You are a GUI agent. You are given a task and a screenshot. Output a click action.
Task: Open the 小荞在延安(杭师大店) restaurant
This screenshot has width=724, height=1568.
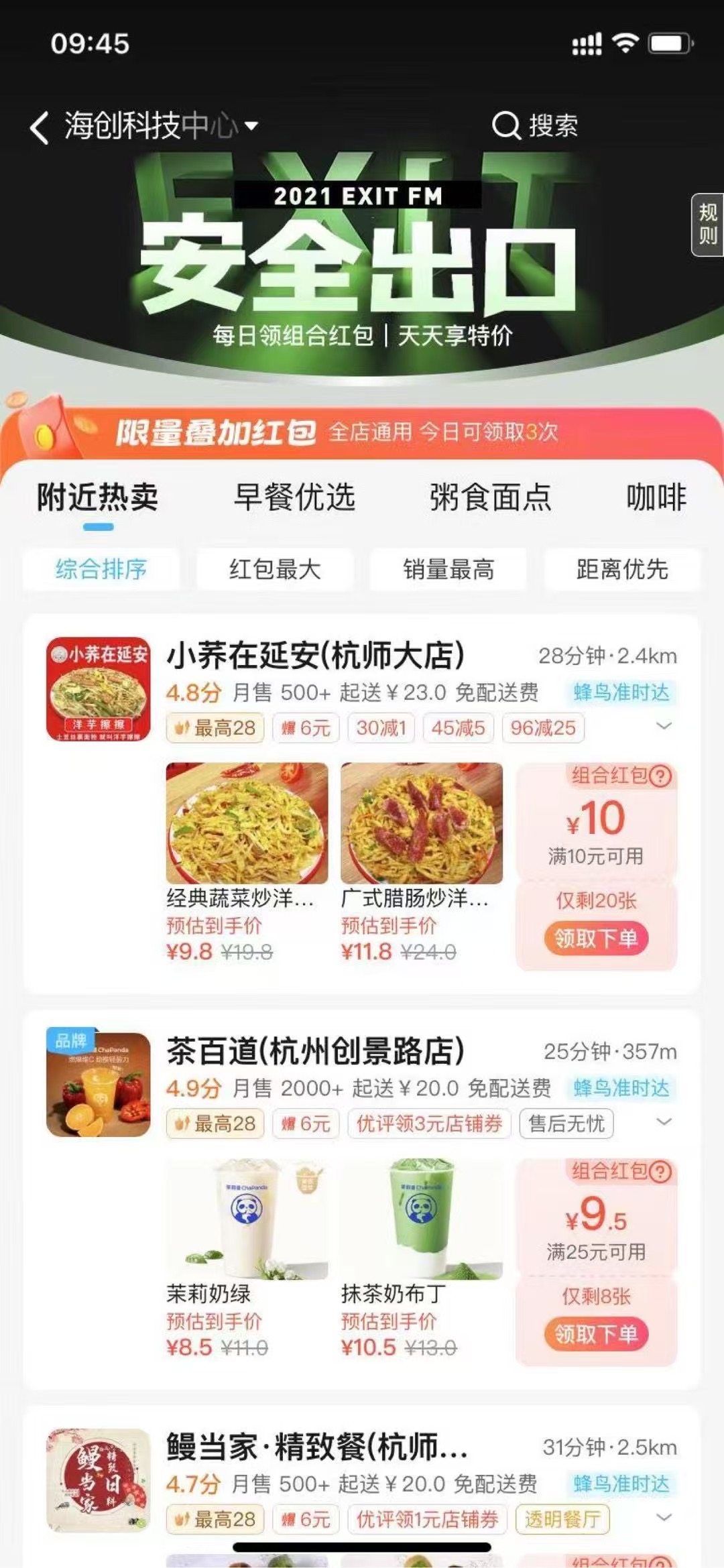tap(315, 655)
